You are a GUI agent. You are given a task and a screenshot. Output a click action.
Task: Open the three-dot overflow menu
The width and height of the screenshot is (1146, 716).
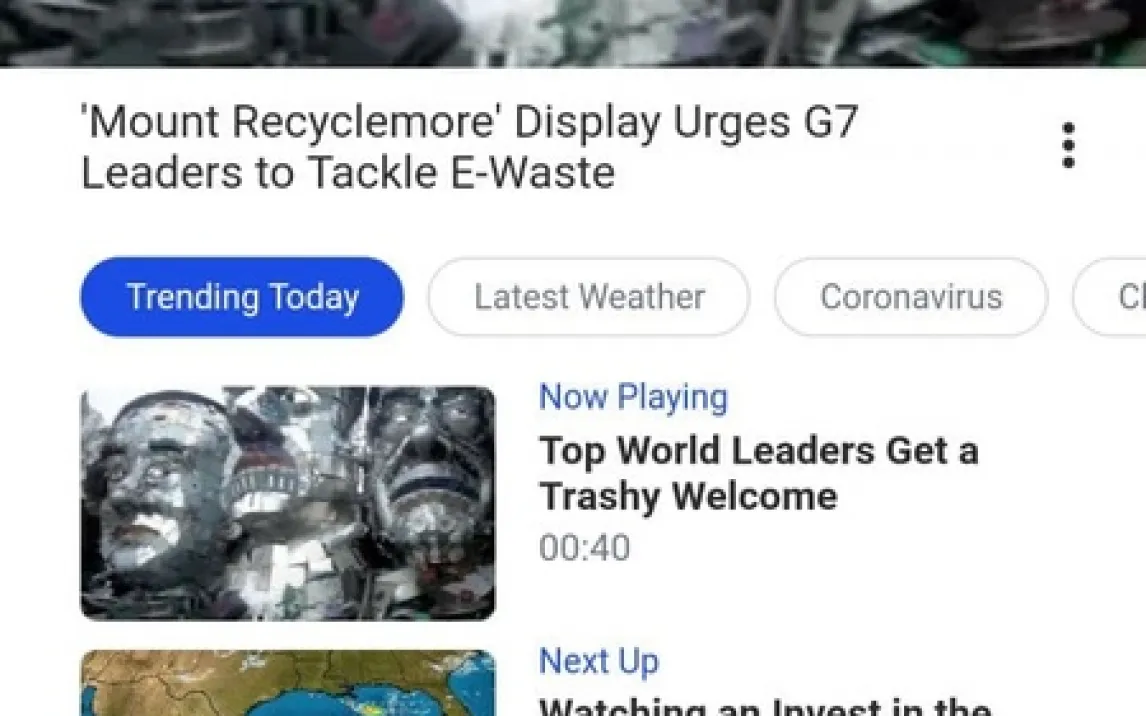pyautogui.click(x=1068, y=146)
